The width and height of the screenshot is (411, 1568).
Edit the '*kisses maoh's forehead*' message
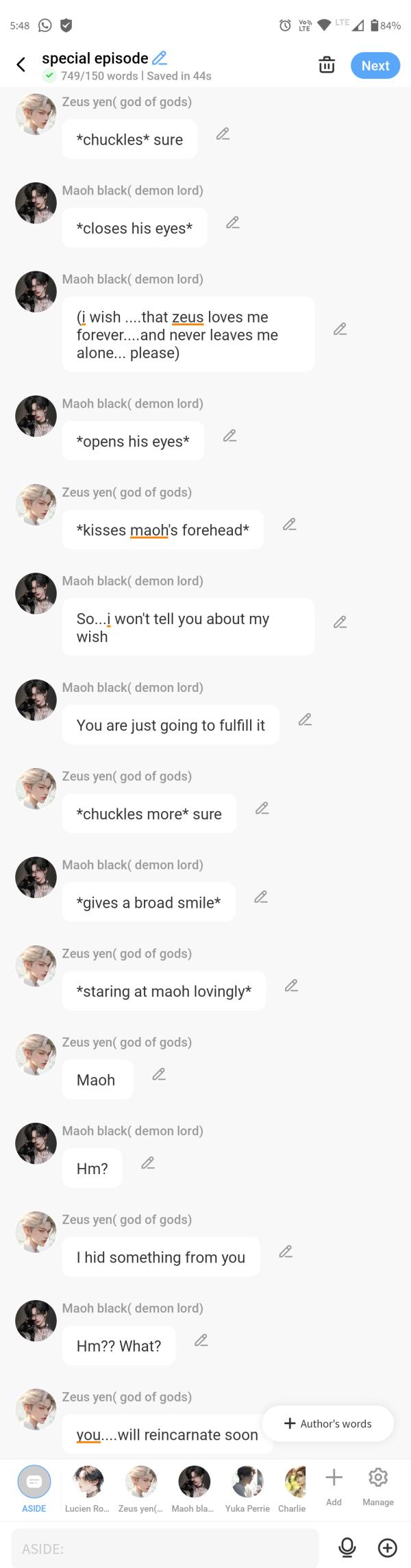point(290,525)
